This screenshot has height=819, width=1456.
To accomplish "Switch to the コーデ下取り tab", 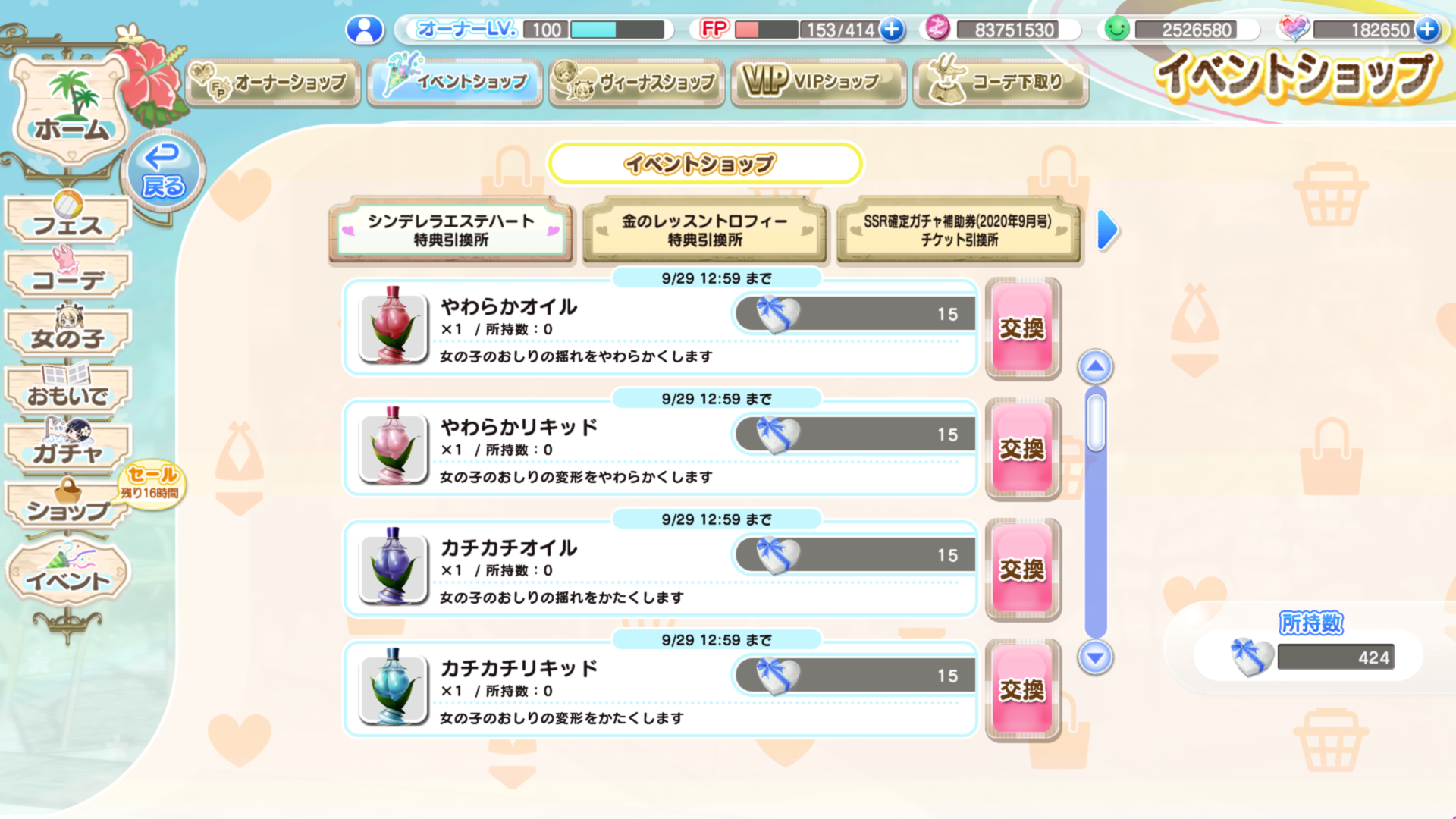I will pyautogui.click(x=1001, y=82).
